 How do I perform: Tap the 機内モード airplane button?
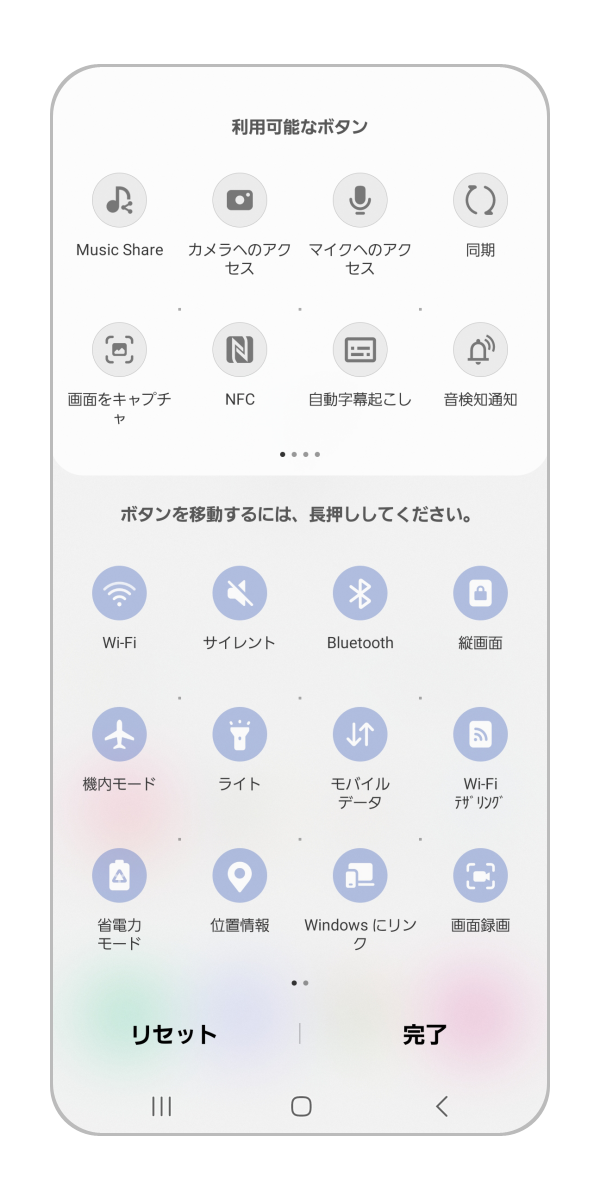[x=119, y=735]
